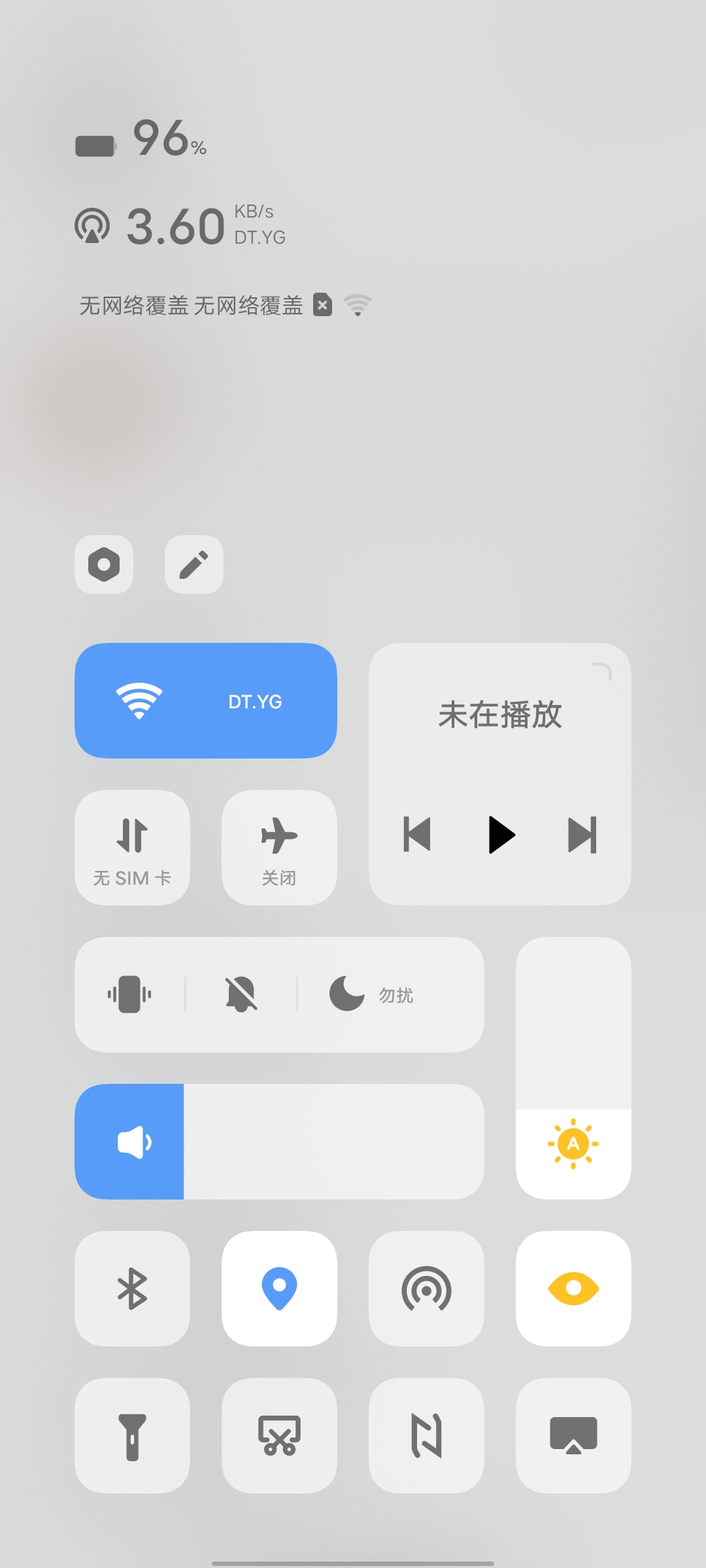Skip to next track
Image resolution: width=706 pixels, height=1568 pixels.
[x=582, y=834]
